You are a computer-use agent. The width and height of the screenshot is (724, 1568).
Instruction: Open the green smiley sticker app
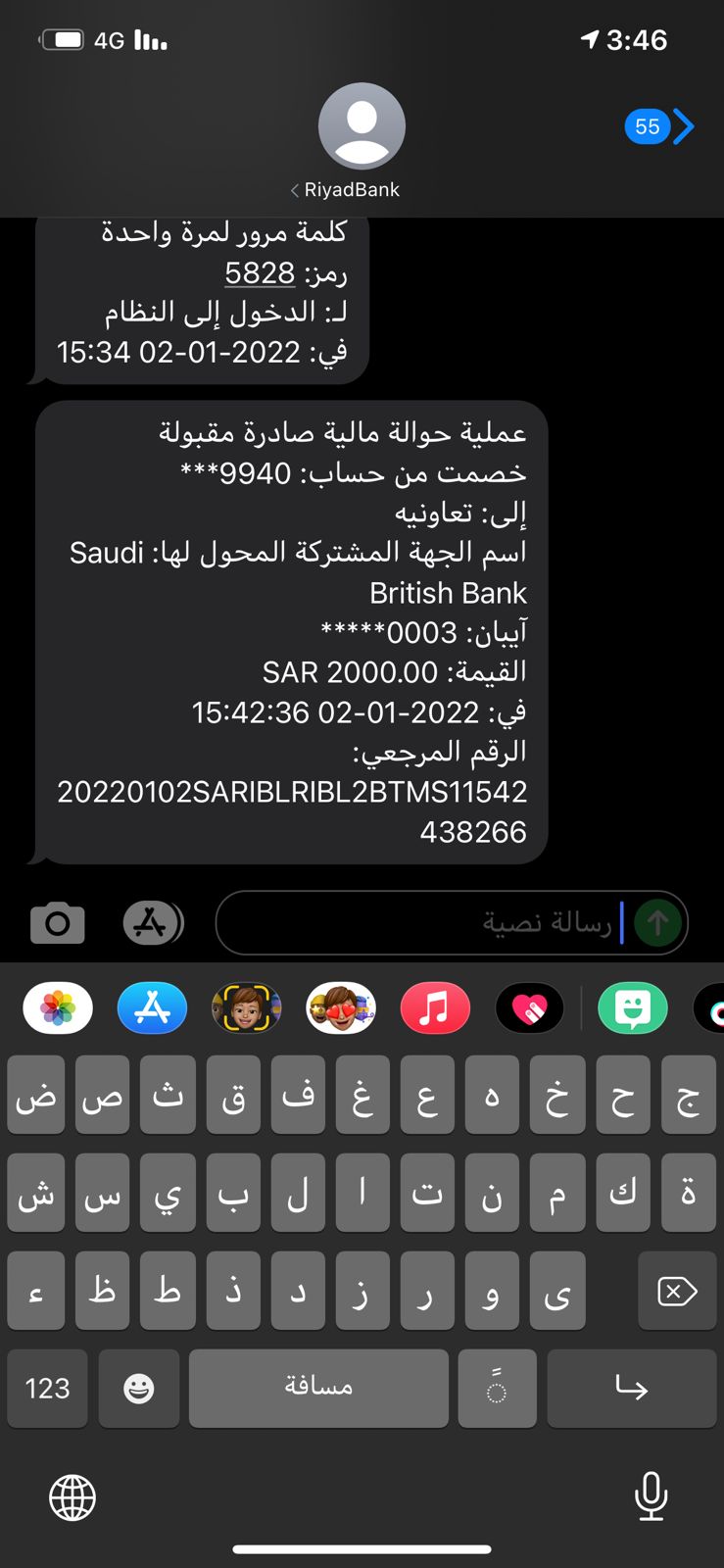point(633,1008)
